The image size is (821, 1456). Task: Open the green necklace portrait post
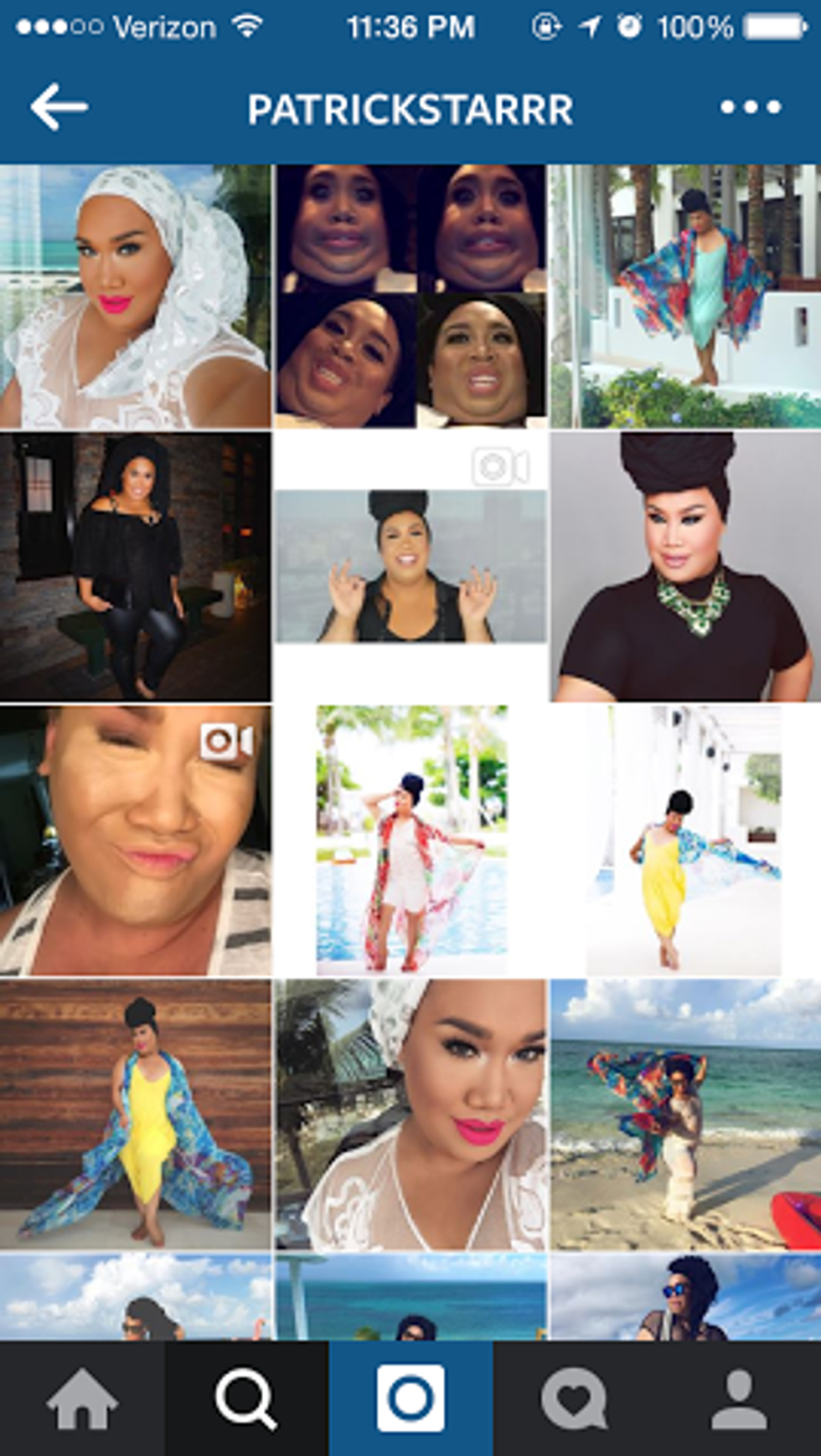(685, 568)
